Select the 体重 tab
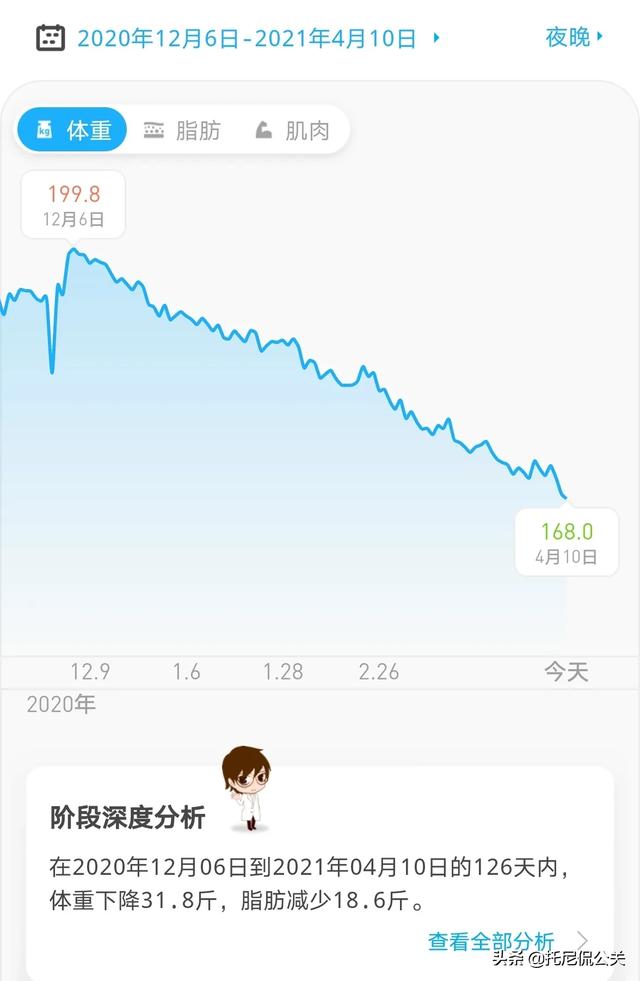This screenshot has width=640, height=981. coord(72,130)
